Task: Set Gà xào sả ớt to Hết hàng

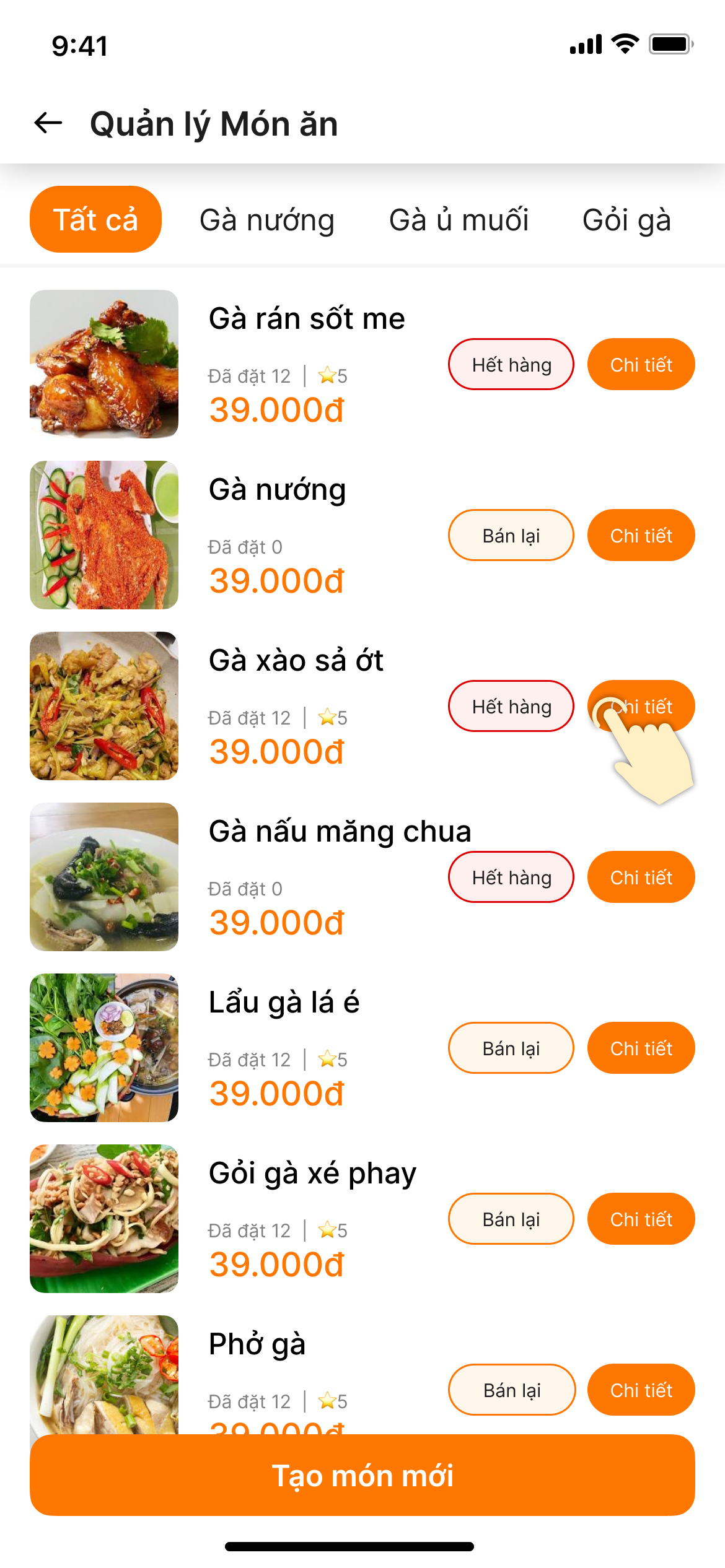Action: 511,706
